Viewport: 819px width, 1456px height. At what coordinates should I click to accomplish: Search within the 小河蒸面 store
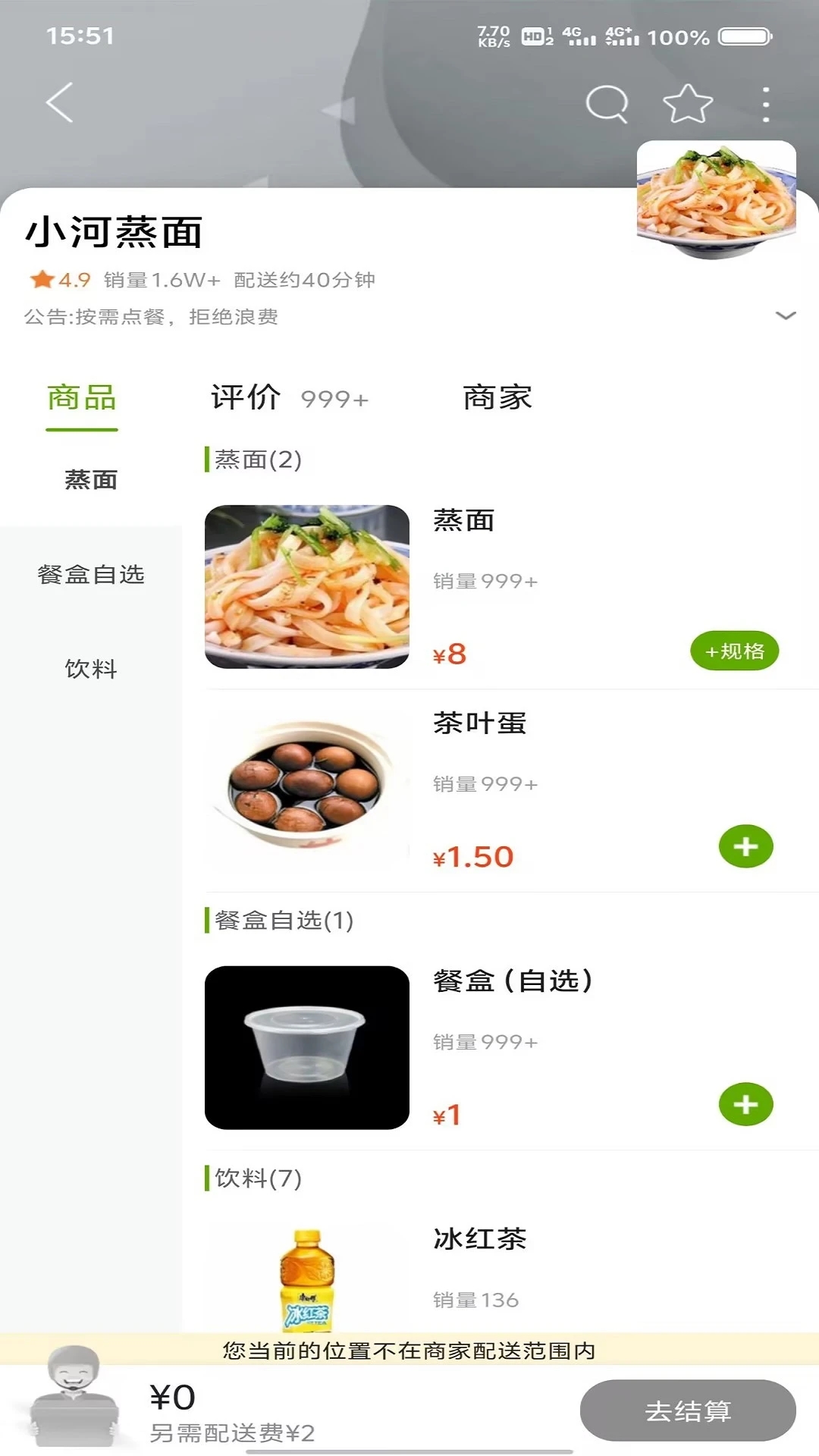(607, 103)
